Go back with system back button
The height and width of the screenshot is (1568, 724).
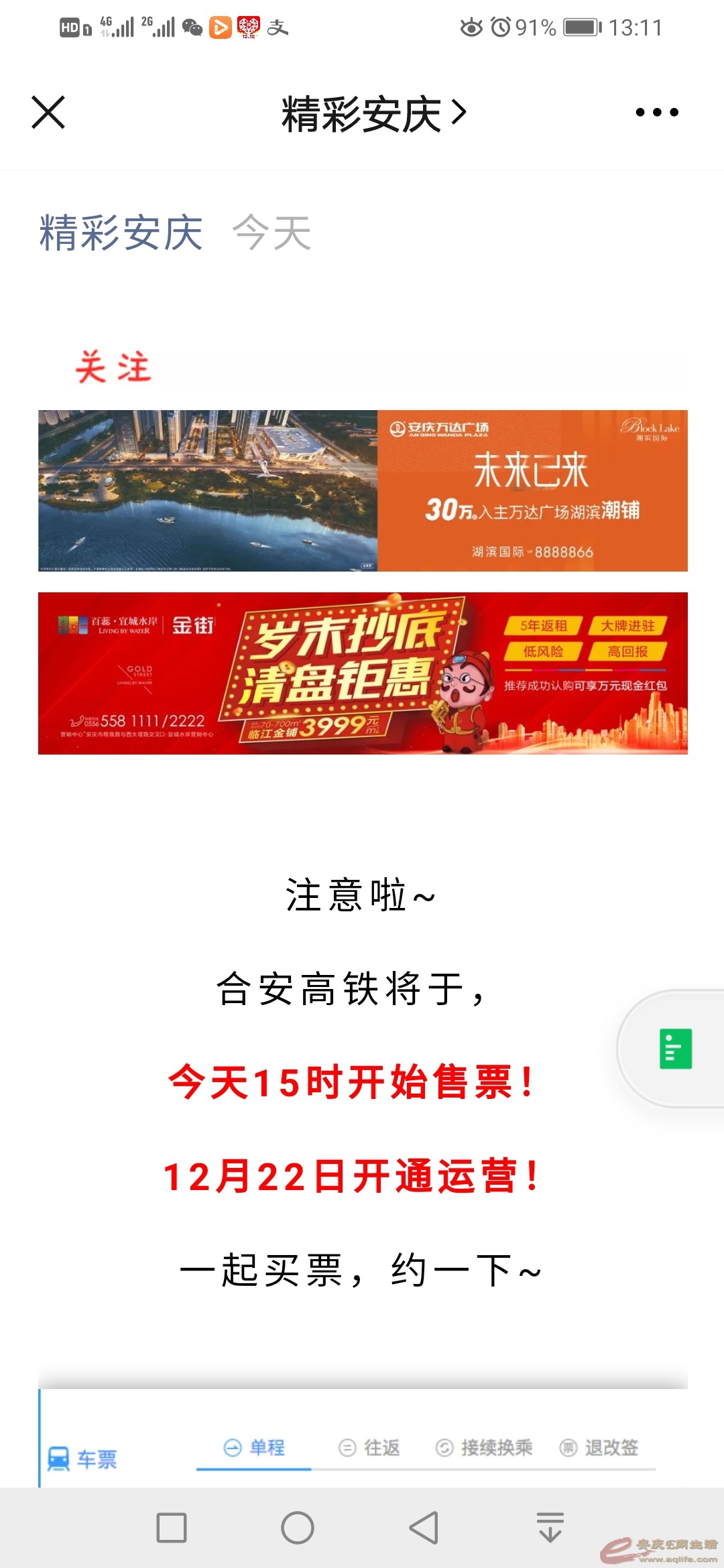[x=424, y=1528]
